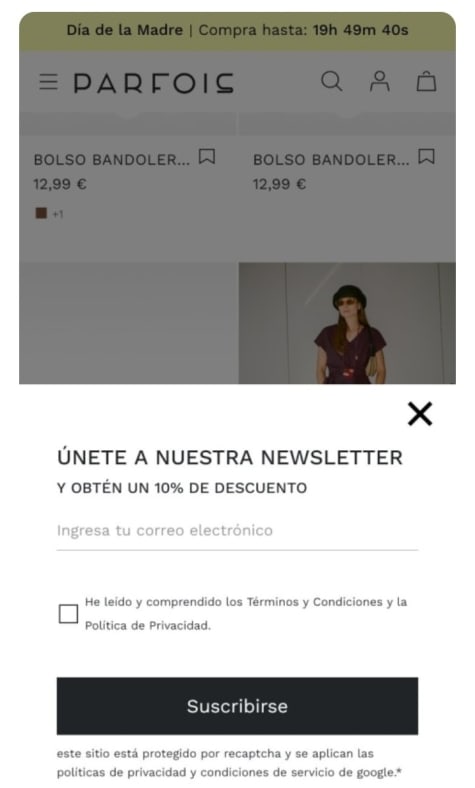Open the shopping bag
Image resolution: width=475 pixels, height=788 pixels.
pyautogui.click(x=426, y=81)
